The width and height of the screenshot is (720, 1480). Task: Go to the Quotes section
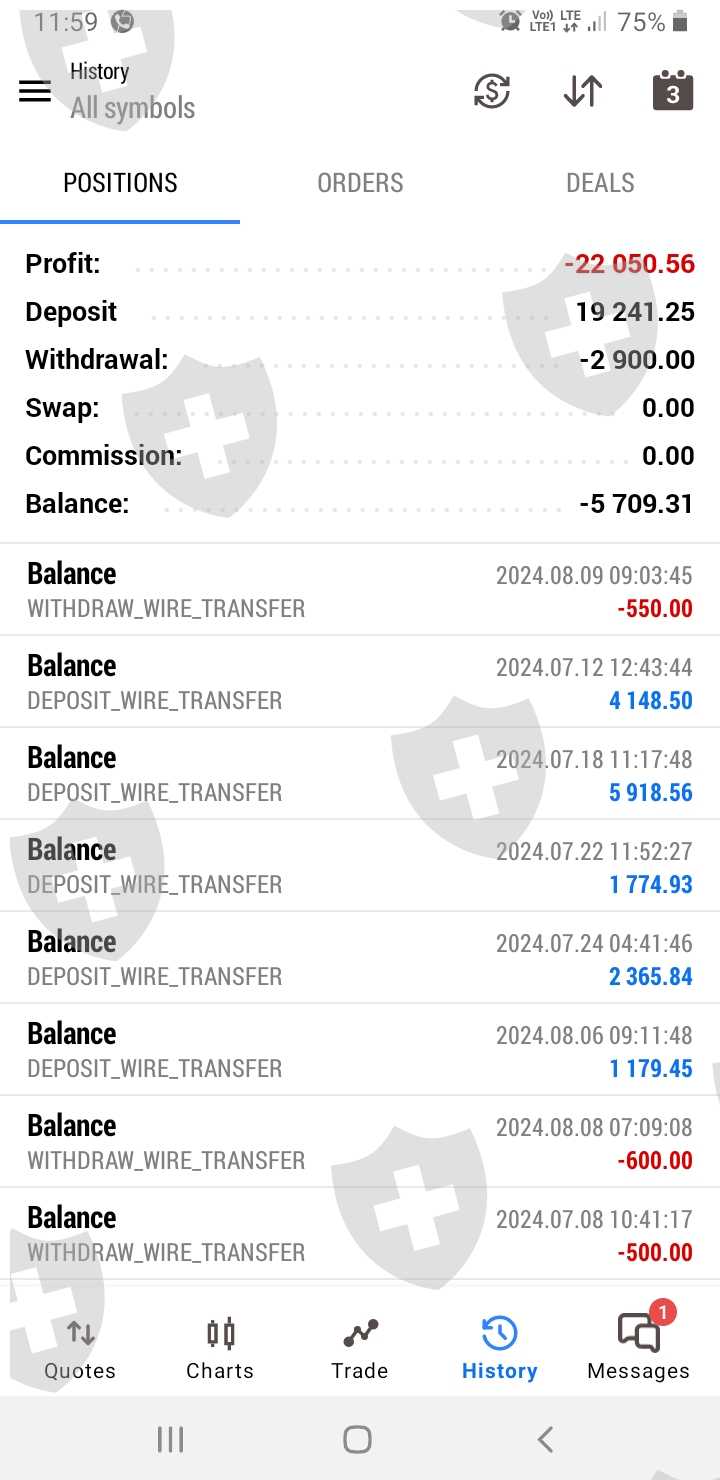pyautogui.click(x=80, y=1348)
